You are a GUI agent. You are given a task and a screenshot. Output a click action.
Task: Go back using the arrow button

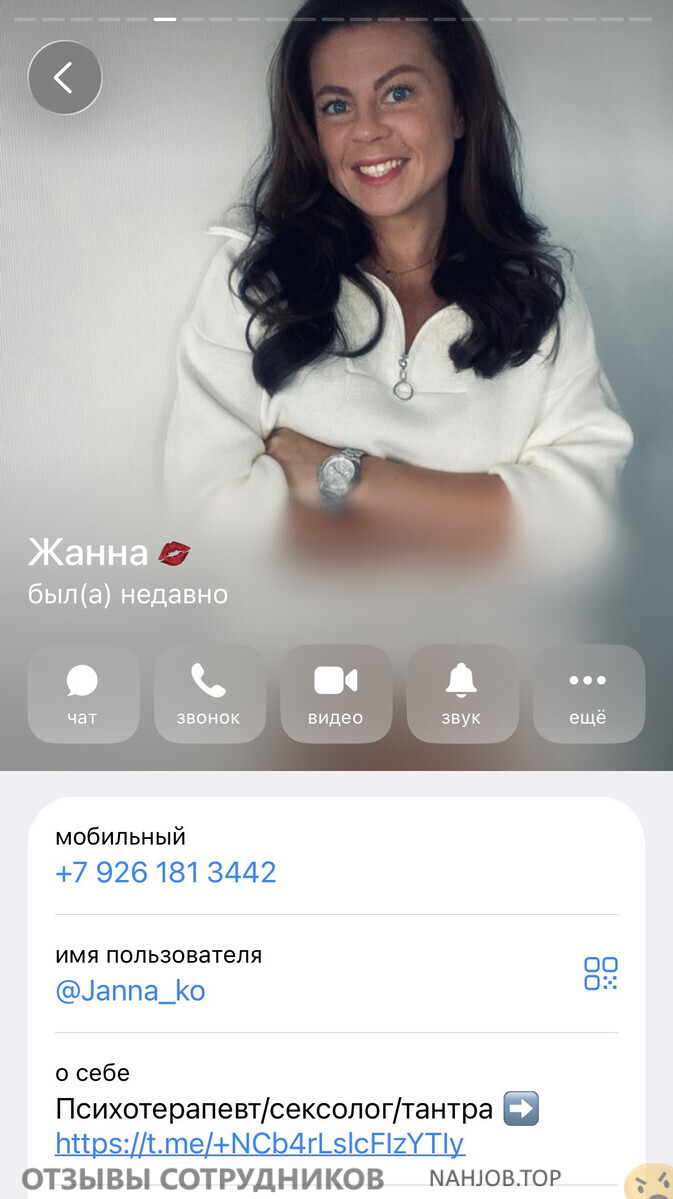65,77
